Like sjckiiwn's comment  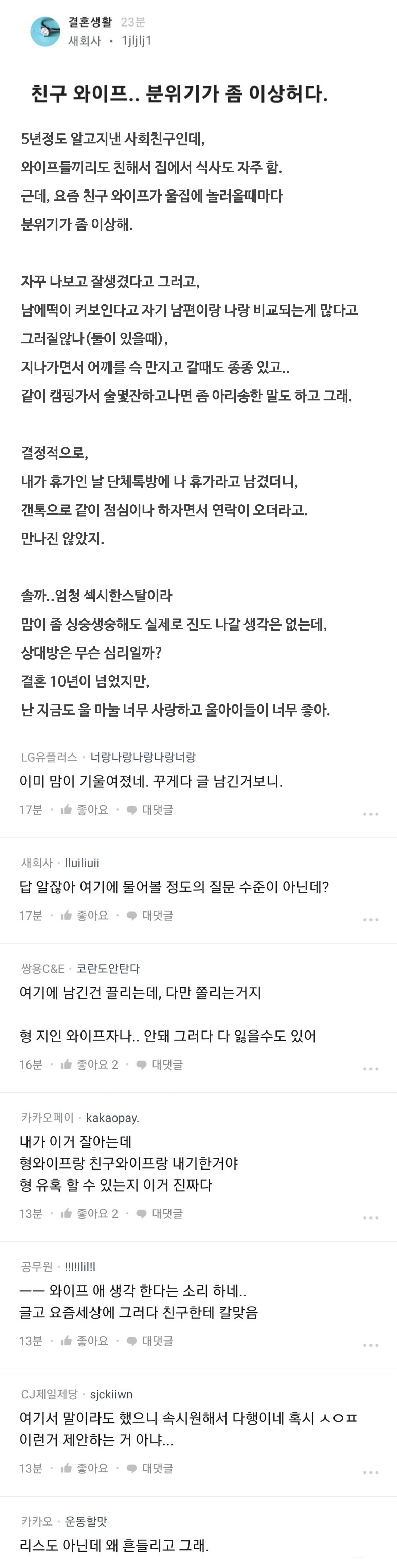pos(85,1468)
